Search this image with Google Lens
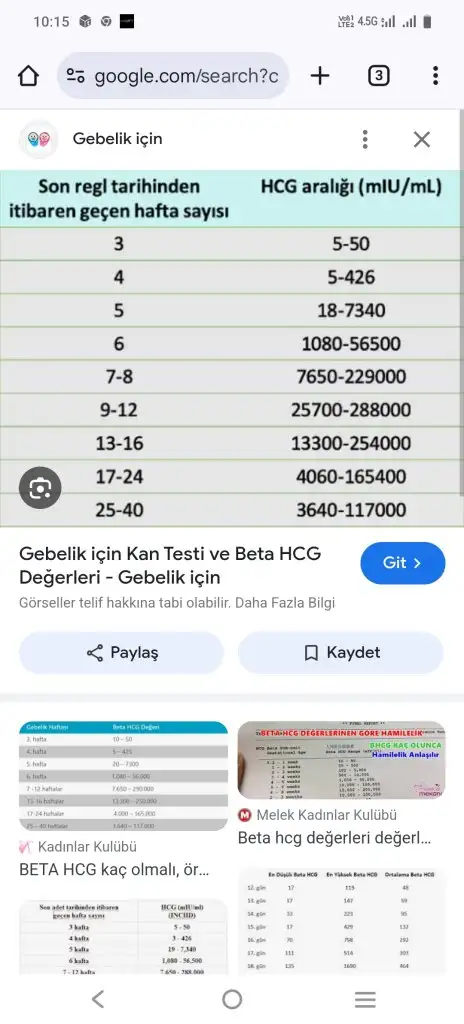 pyautogui.click(x=40, y=487)
